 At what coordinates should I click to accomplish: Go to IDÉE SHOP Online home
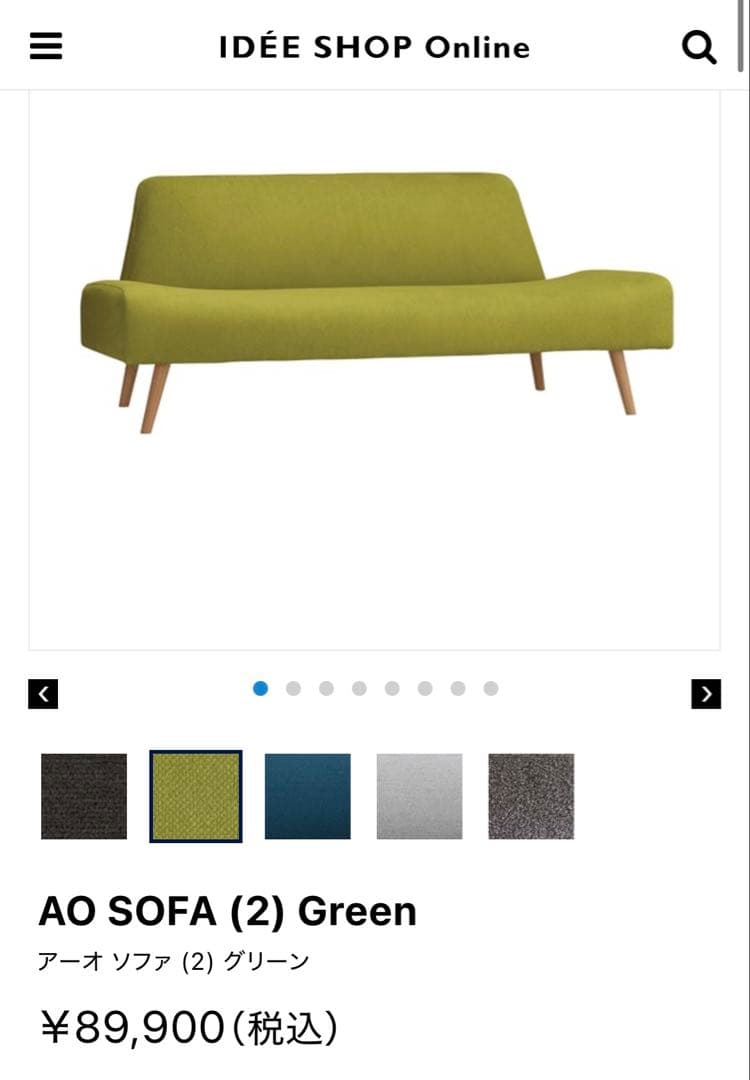point(374,47)
